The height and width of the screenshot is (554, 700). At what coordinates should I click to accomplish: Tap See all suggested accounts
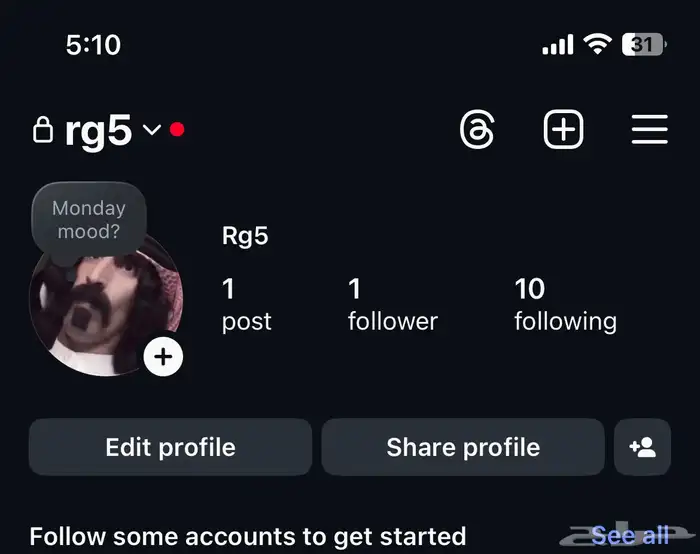coord(630,536)
